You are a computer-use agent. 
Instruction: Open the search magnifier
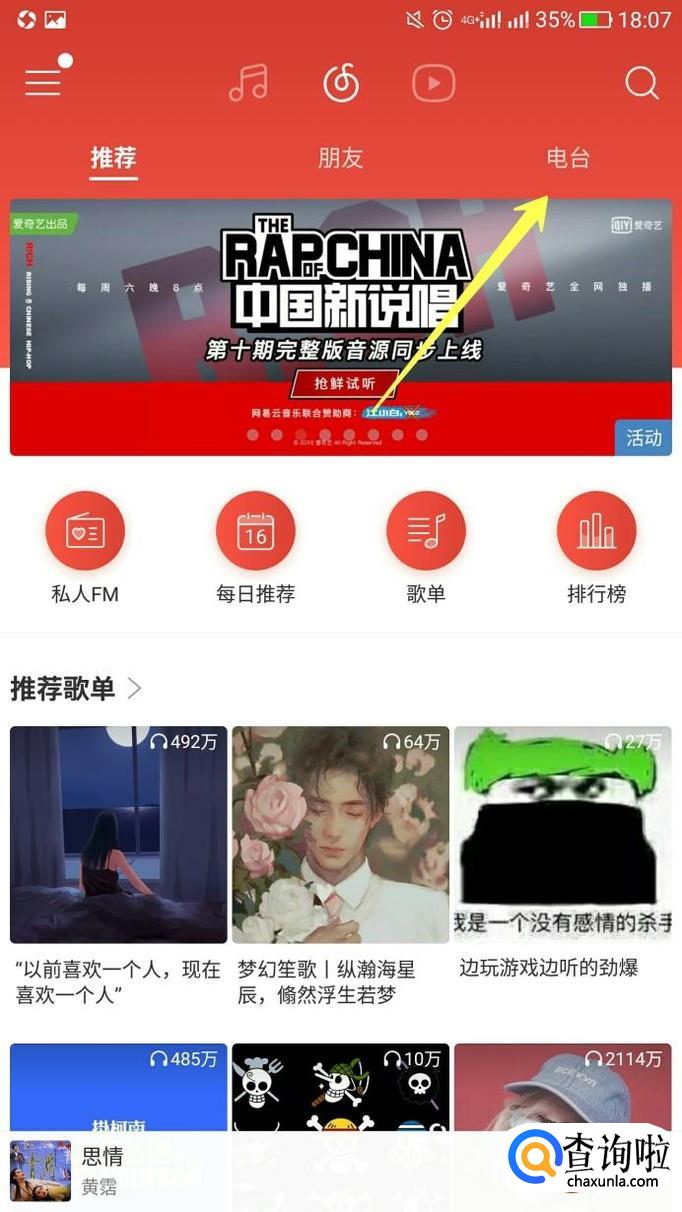click(641, 83)
